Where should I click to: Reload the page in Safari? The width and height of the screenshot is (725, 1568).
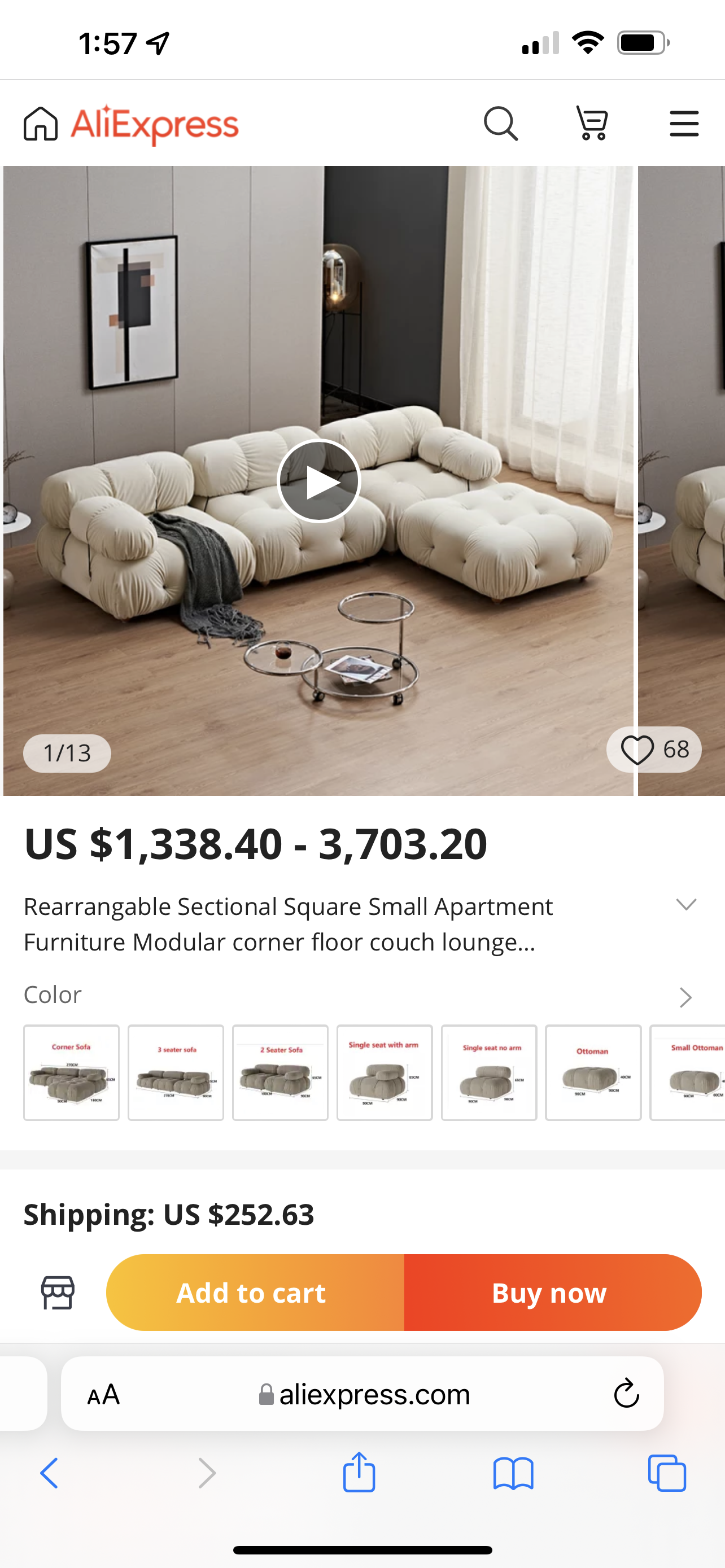point(626,1393)
